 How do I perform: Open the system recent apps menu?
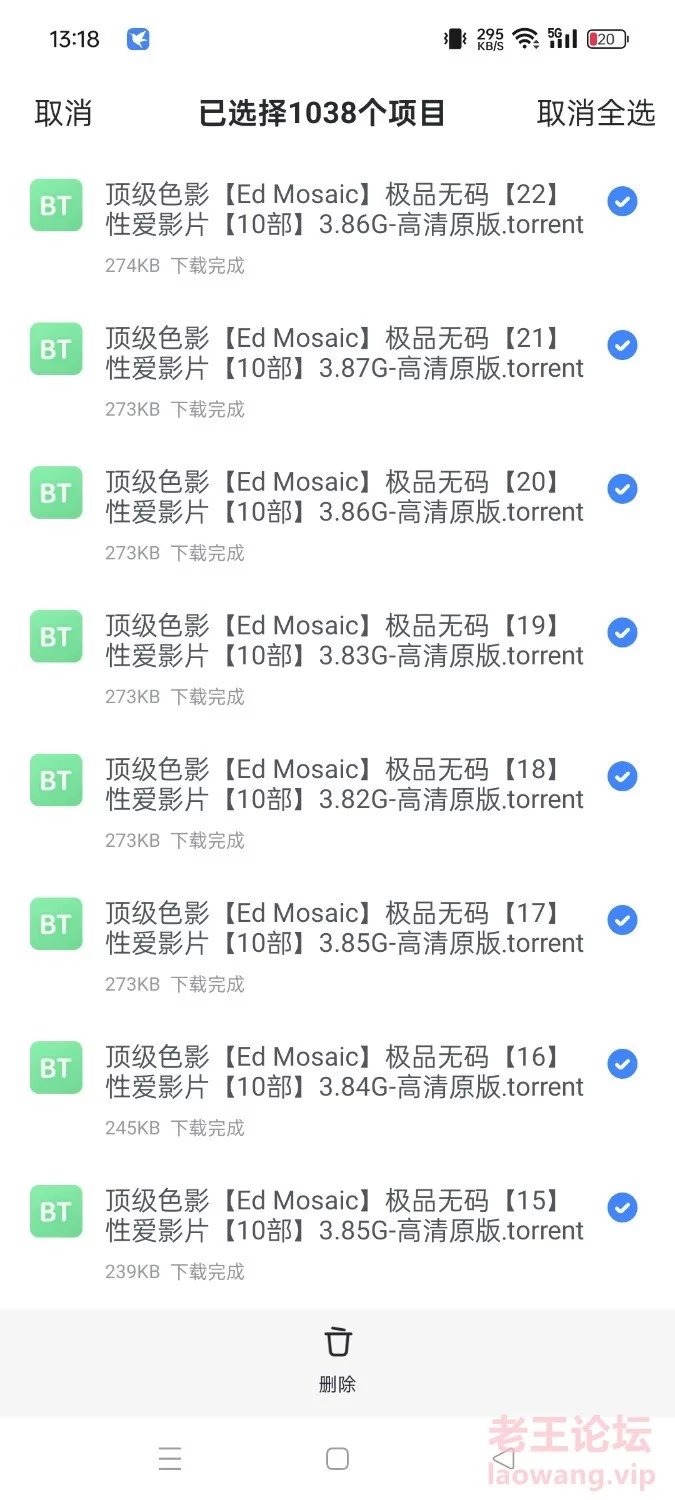pyautogui.click(x=170, y=1459)
